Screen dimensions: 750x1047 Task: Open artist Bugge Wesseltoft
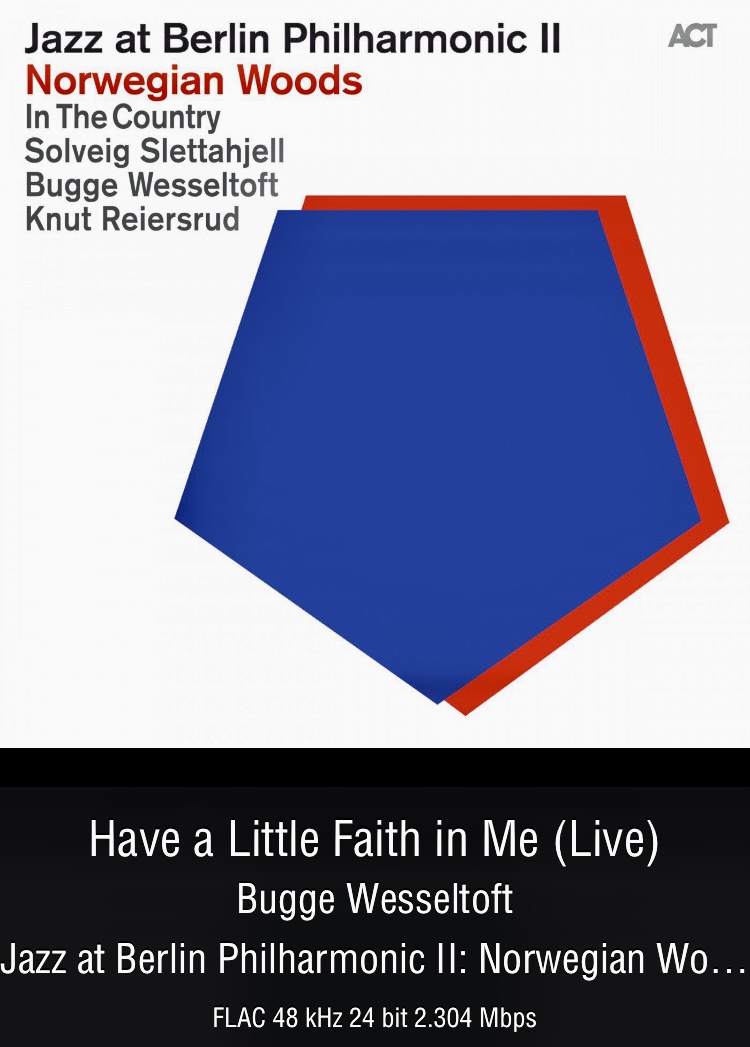375,899
